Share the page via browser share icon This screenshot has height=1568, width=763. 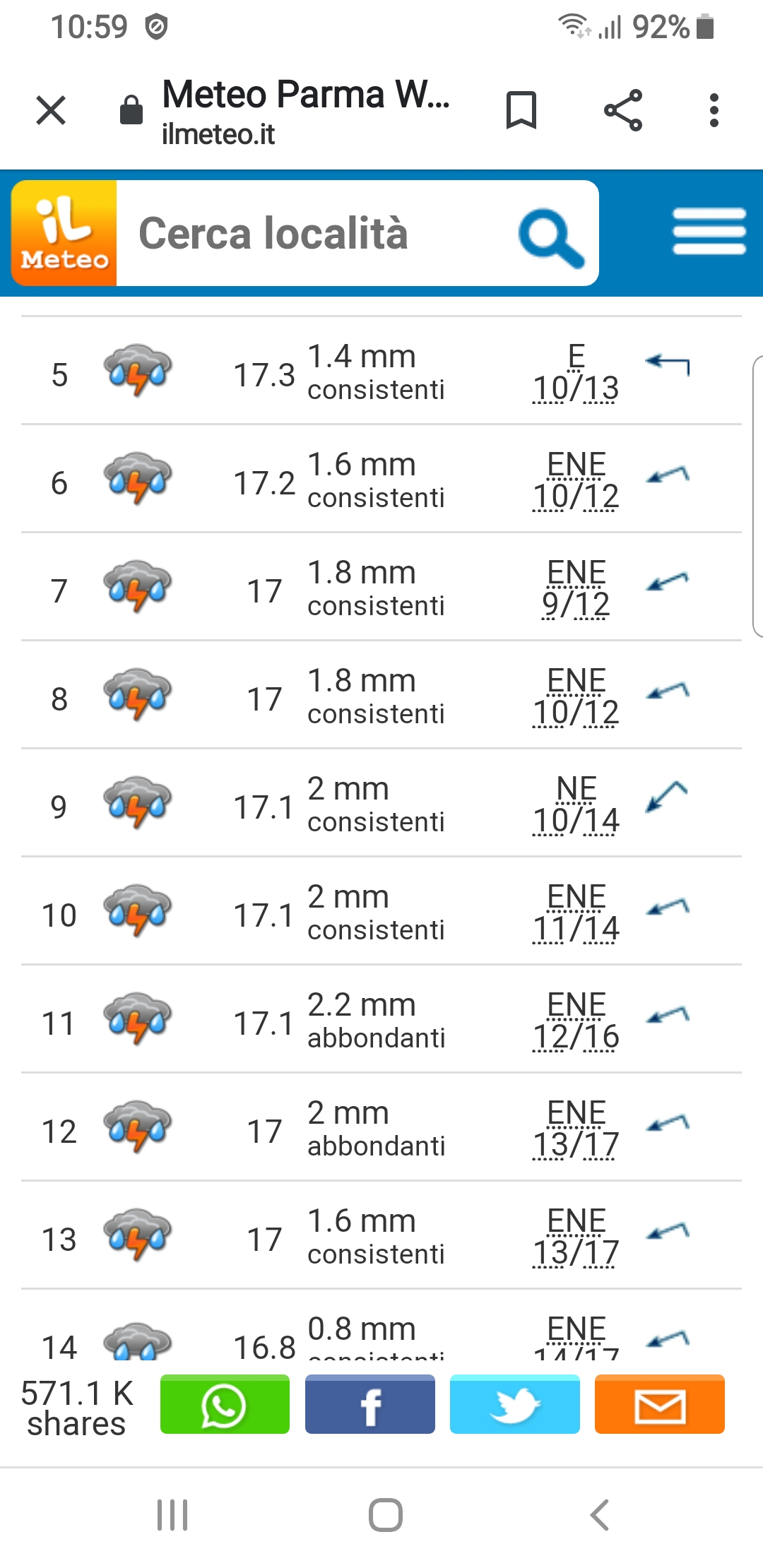tap(623, 110)
